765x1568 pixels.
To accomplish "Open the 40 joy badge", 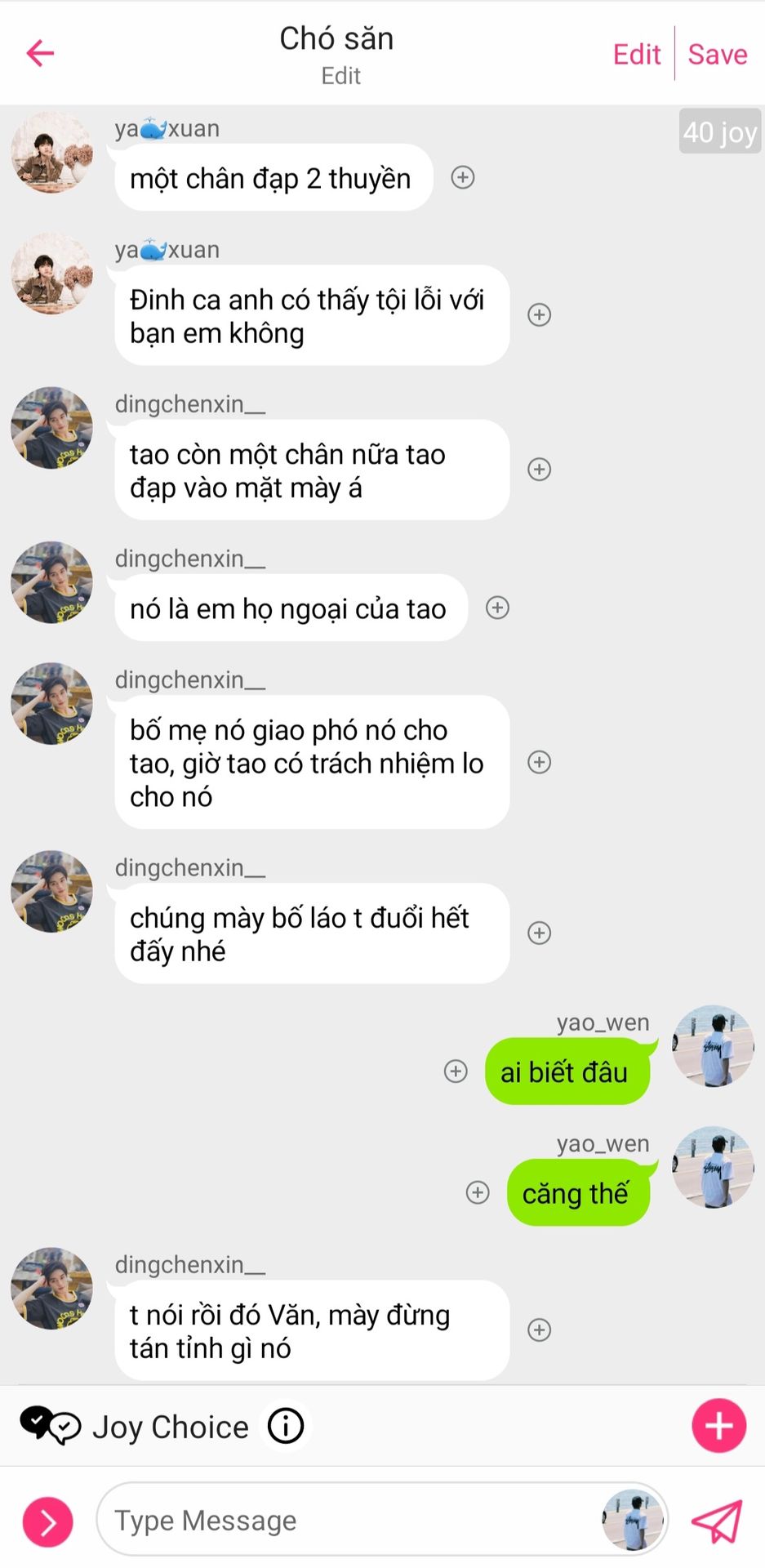I will 719,131.
